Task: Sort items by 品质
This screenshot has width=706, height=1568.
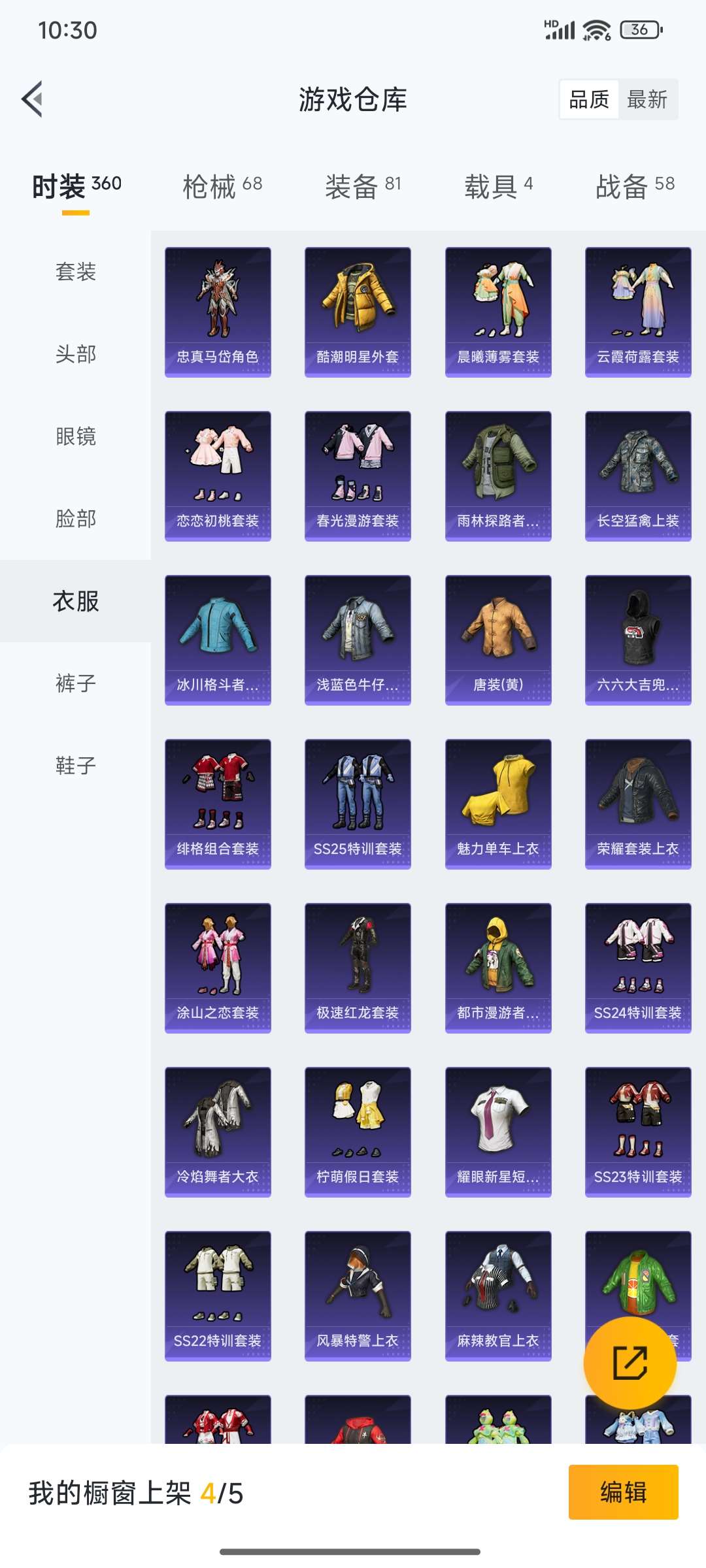Action: click(589, 99)
